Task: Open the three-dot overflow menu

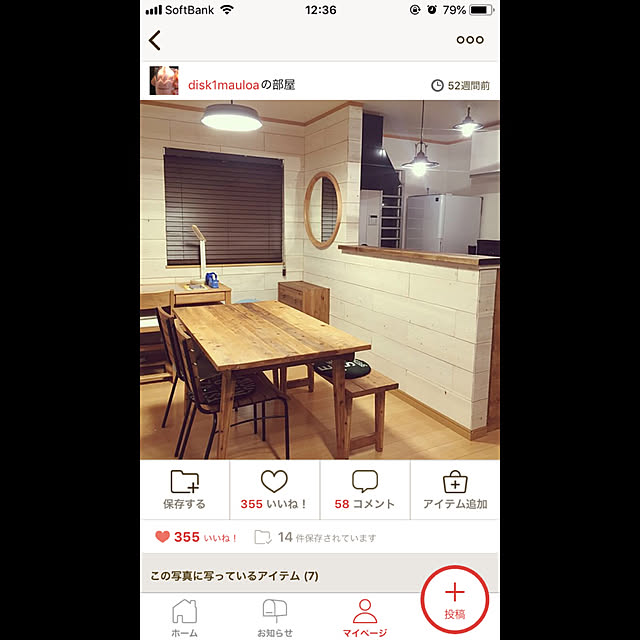Action: point(469,40)
